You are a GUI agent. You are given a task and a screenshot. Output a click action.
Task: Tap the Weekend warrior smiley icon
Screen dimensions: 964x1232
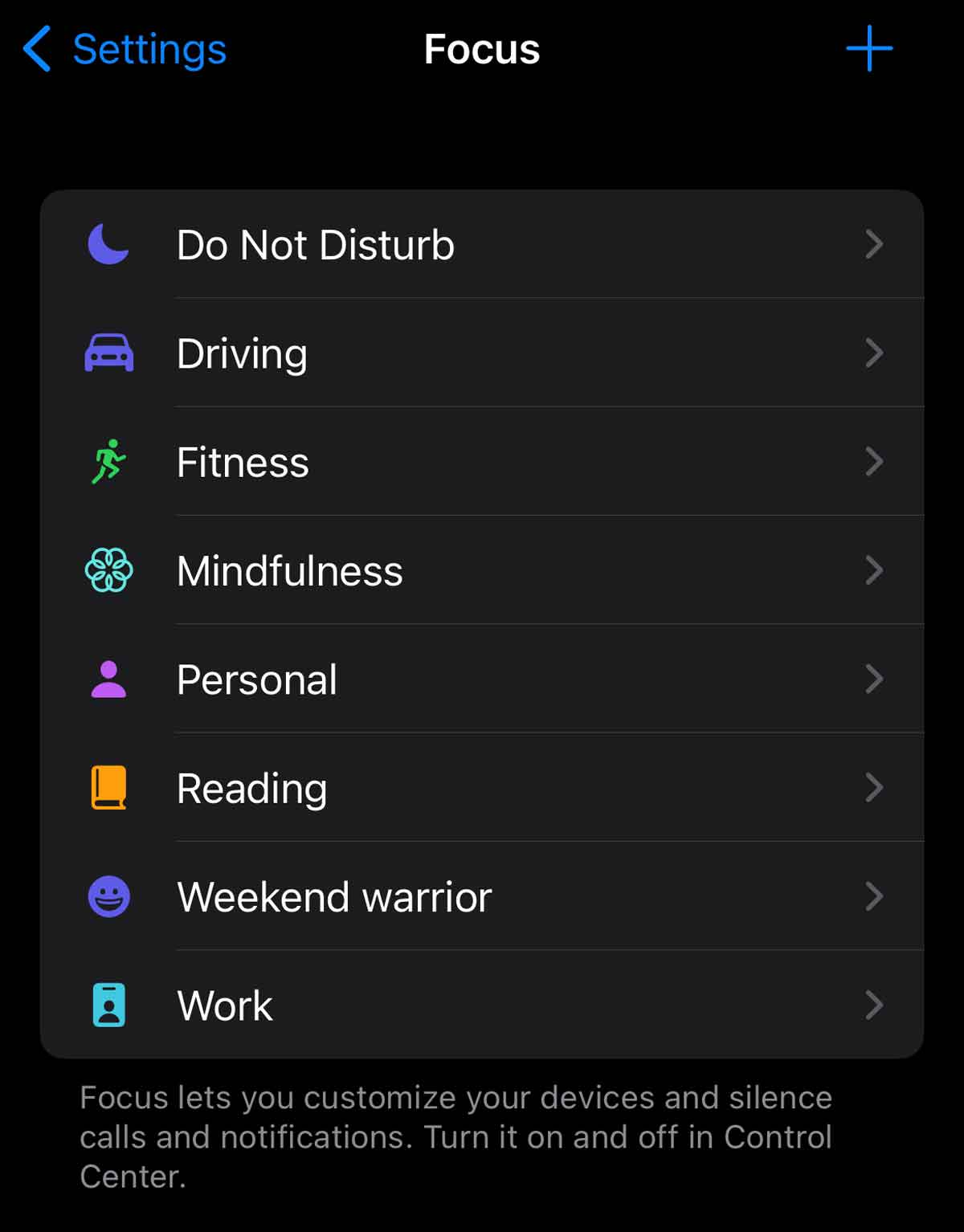coord(108,896)
